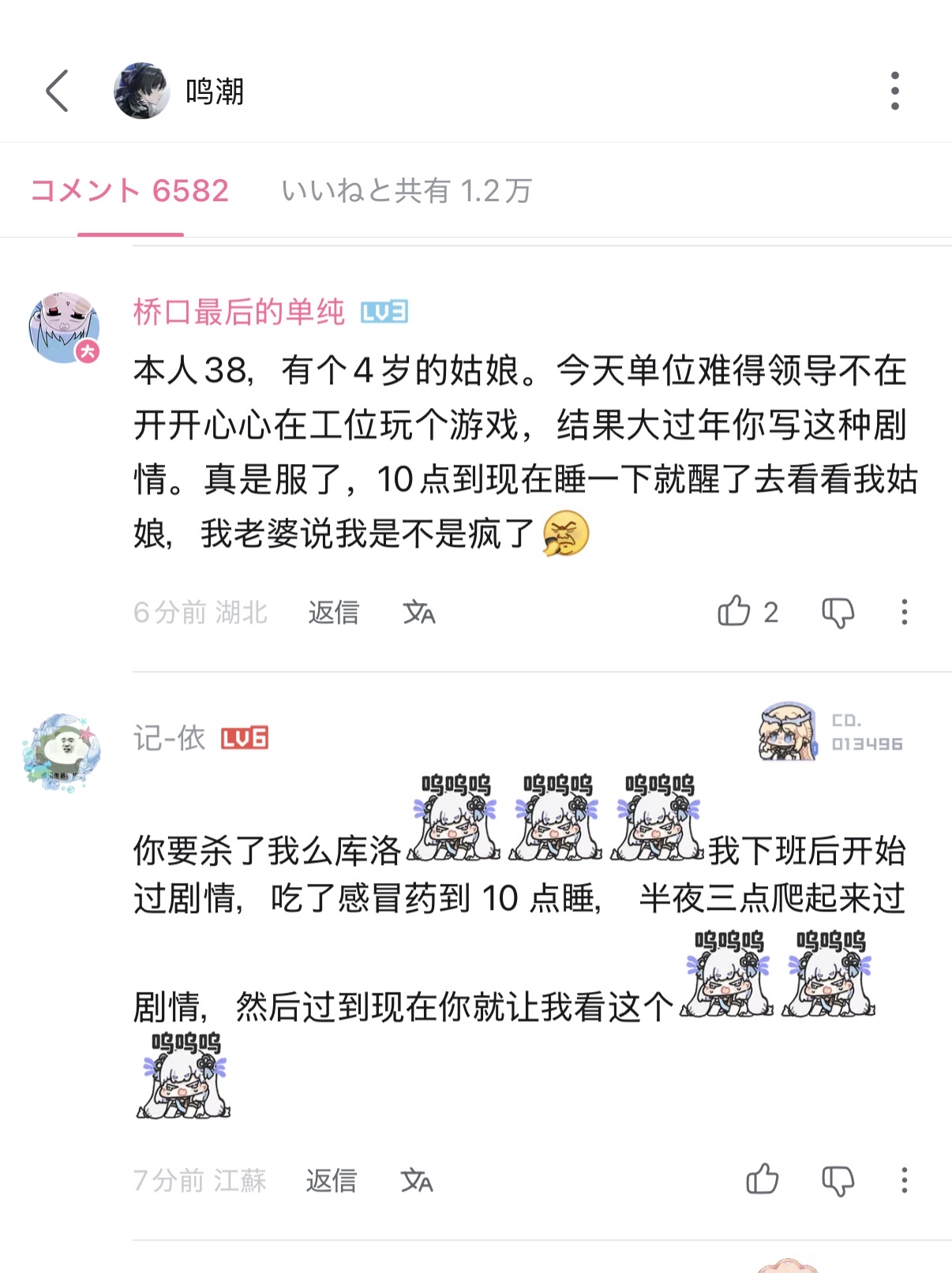Screen dimensions: 952x1273
Task: Translate the comment by 桥口最后的单纯
Action: point(419,612)
